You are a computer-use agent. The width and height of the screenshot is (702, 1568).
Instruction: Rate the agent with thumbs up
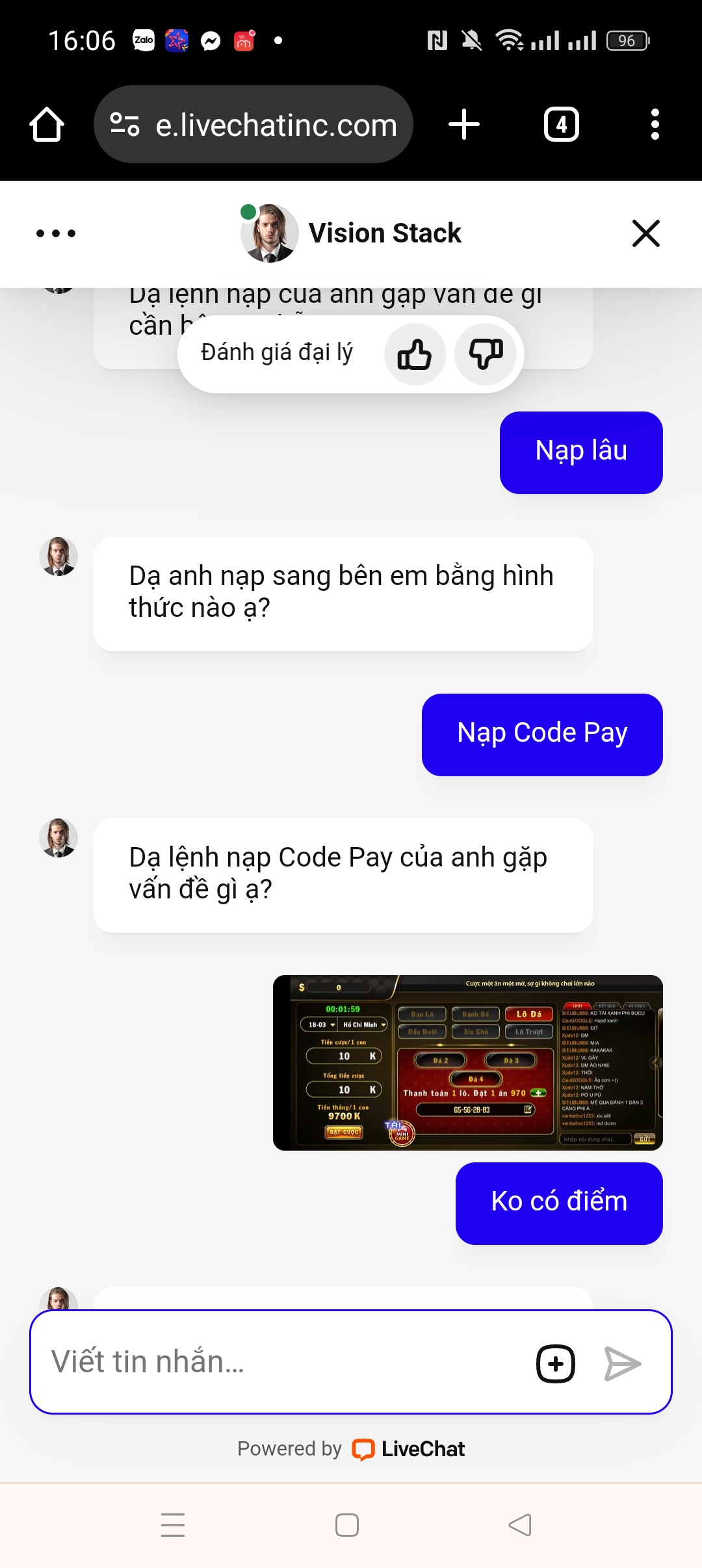click(415, 354)
